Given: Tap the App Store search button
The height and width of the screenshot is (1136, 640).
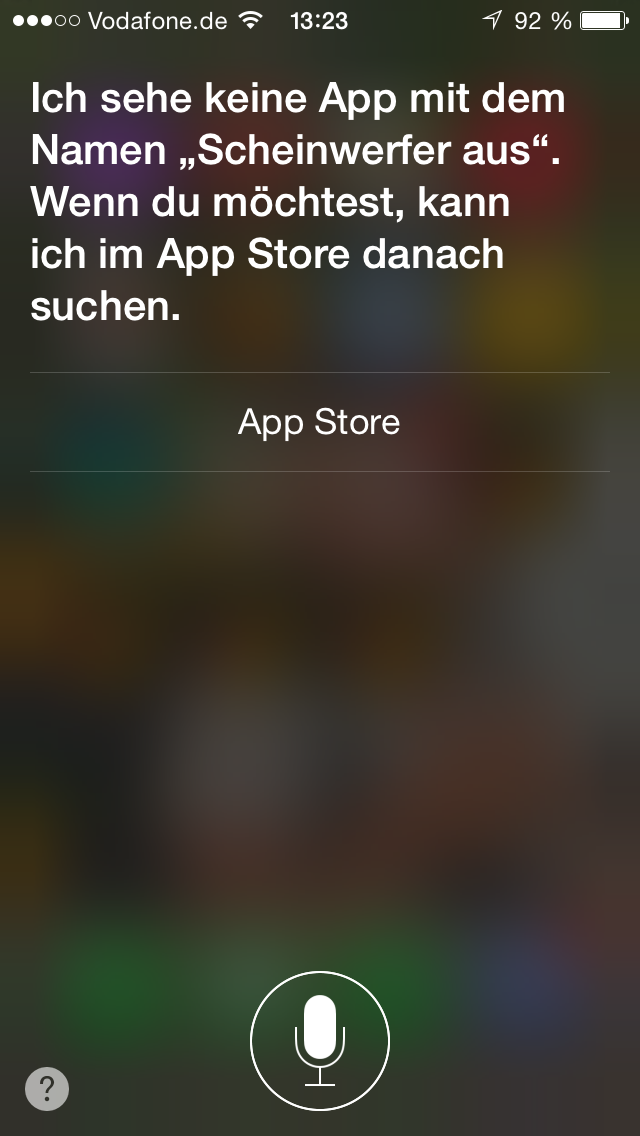Looking at the screenshot, I should 319,422.
